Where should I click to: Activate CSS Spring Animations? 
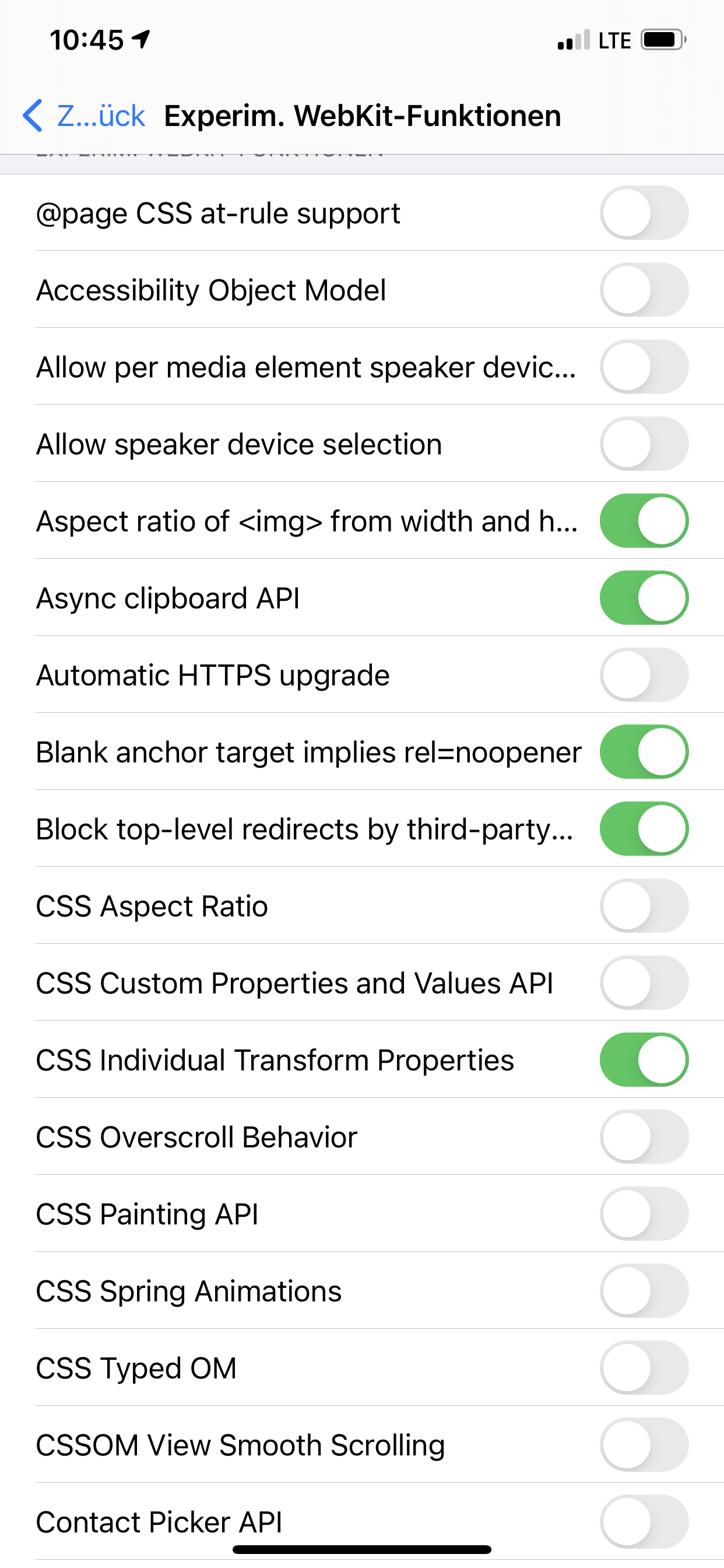[x=644, y=1291]
